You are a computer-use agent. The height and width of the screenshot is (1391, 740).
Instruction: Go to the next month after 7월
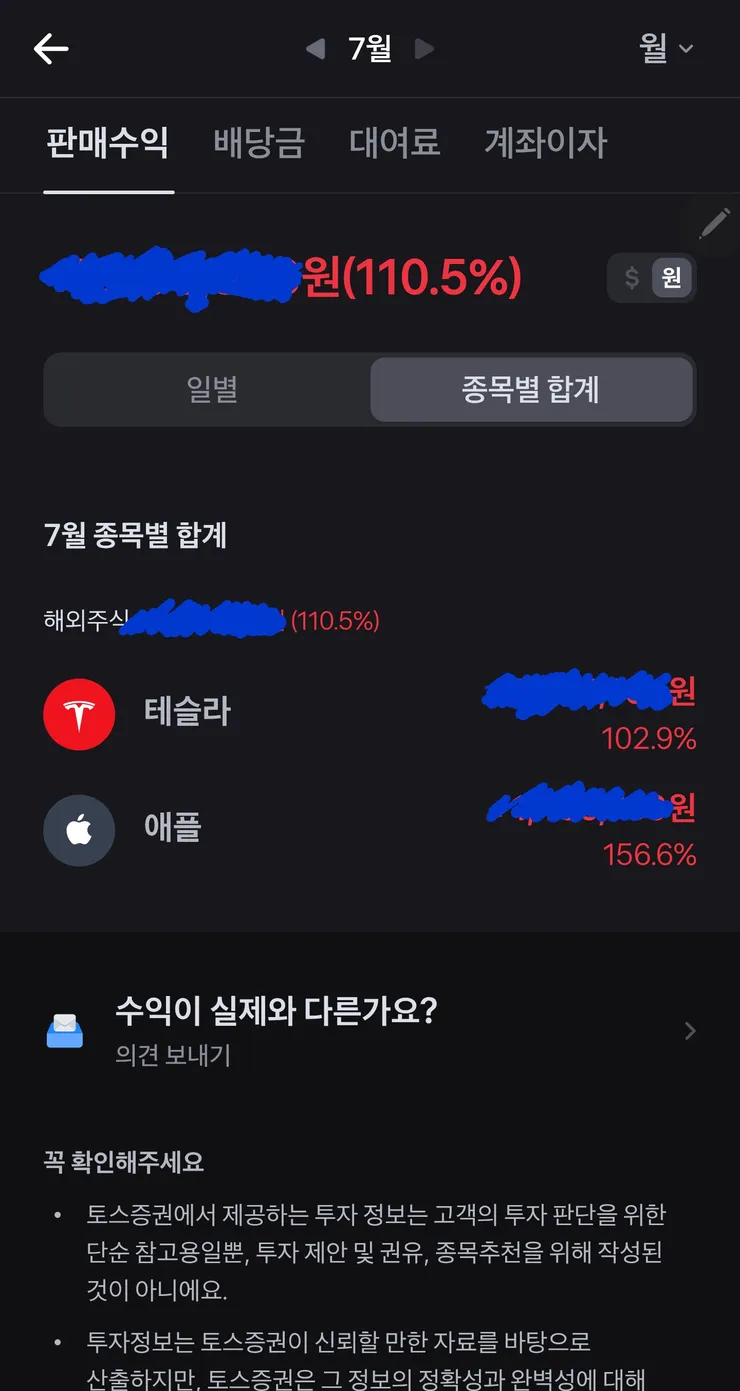coord(424,49)
